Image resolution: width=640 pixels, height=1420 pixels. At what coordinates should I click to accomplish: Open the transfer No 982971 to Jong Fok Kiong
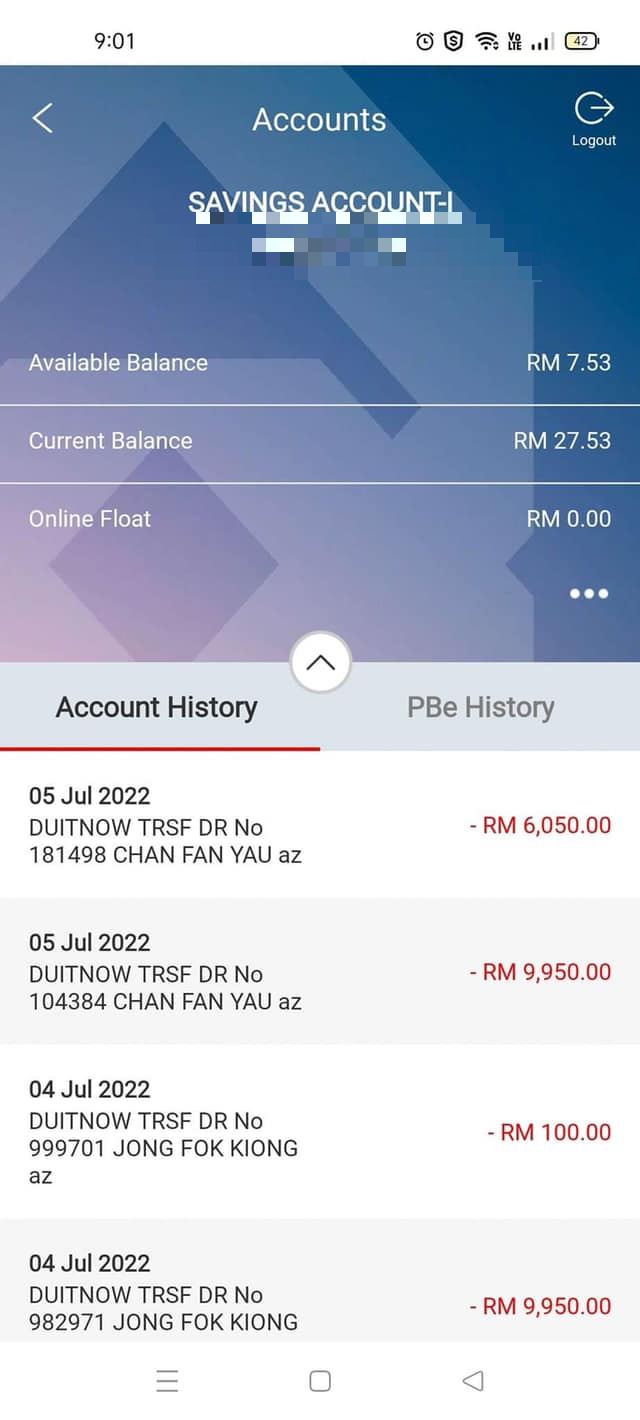(320, 1281)
